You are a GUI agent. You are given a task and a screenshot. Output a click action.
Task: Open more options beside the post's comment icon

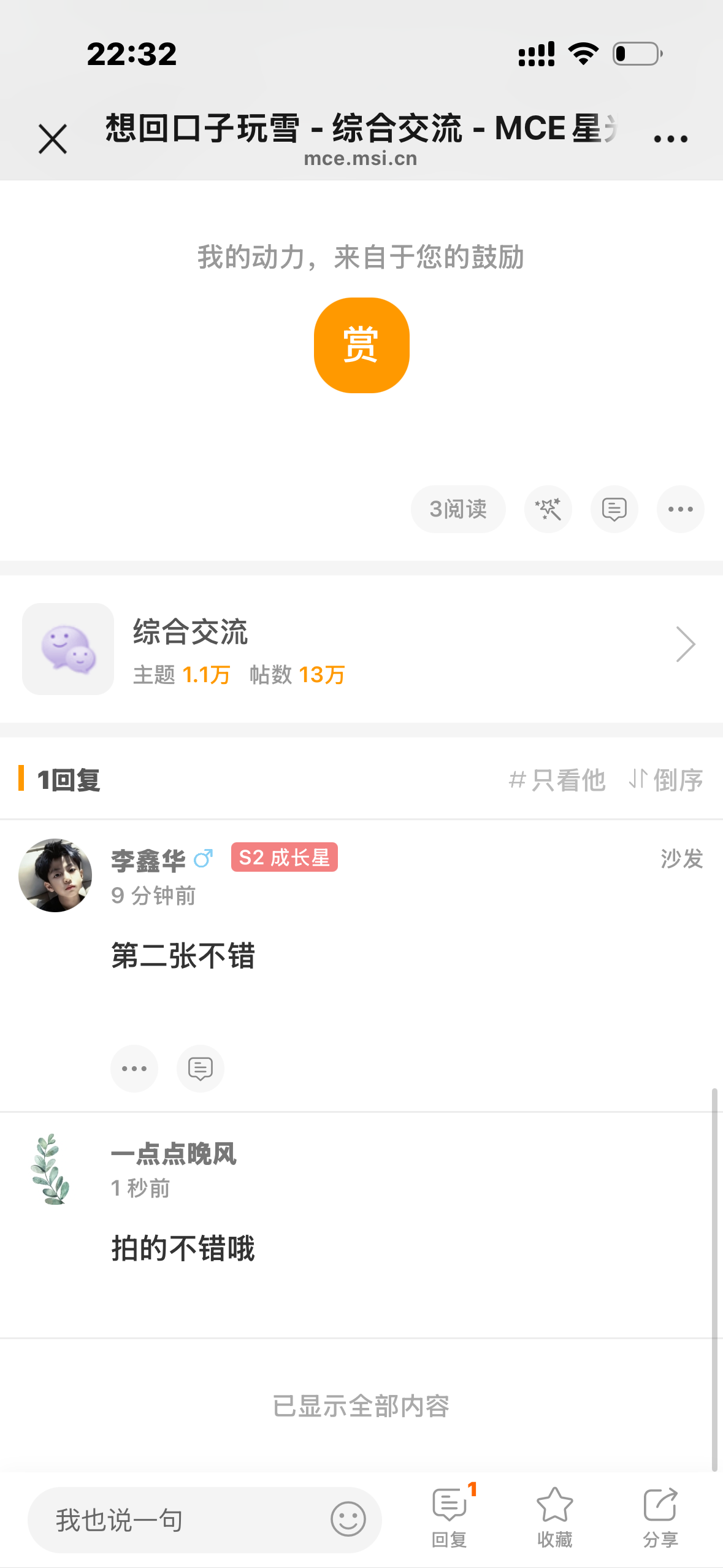tap(680, 509)
